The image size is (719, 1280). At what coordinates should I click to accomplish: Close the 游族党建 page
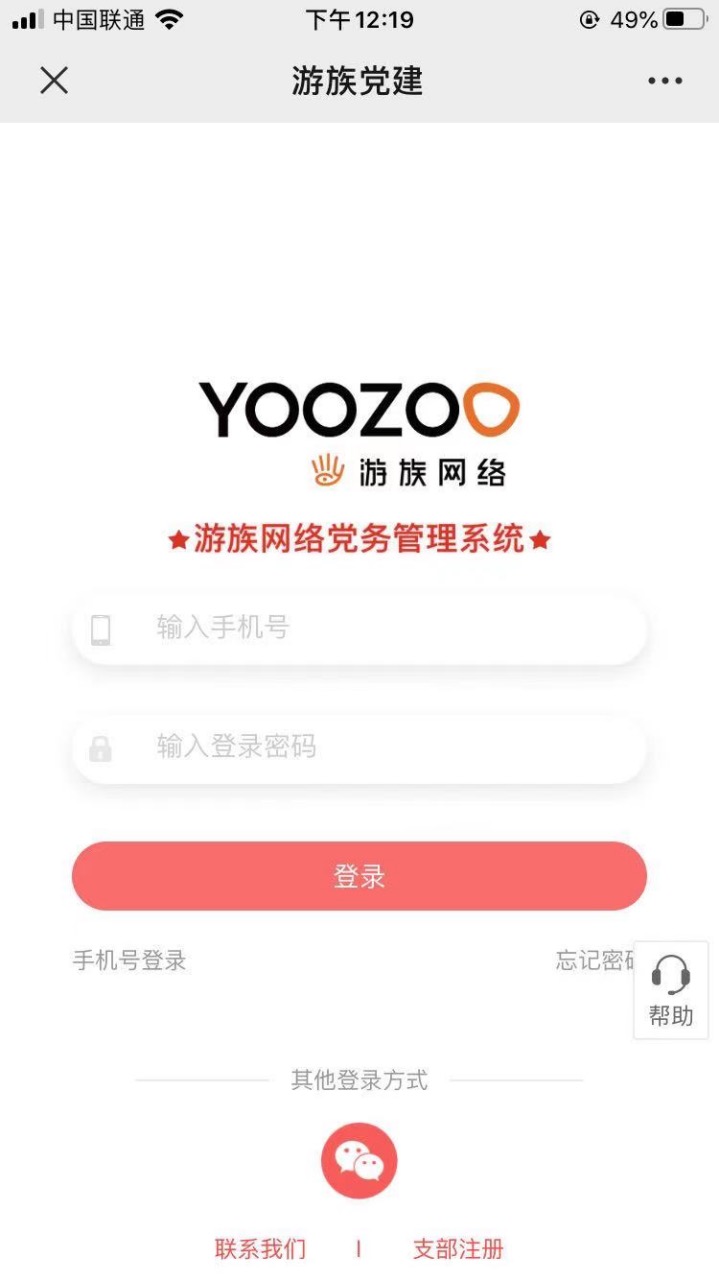(x=54, y=80)
